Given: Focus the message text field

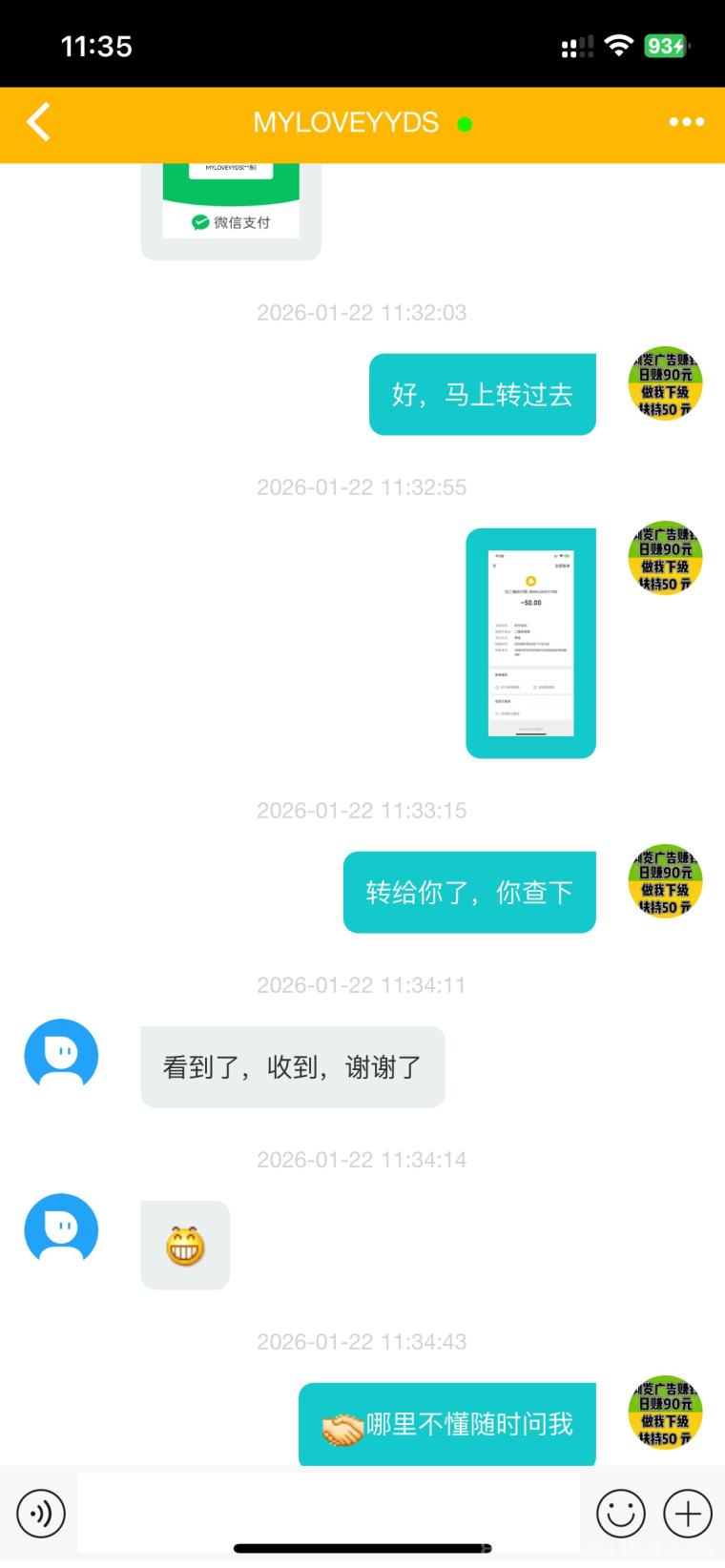Looking at the screenshot, I should [329, 1512].
